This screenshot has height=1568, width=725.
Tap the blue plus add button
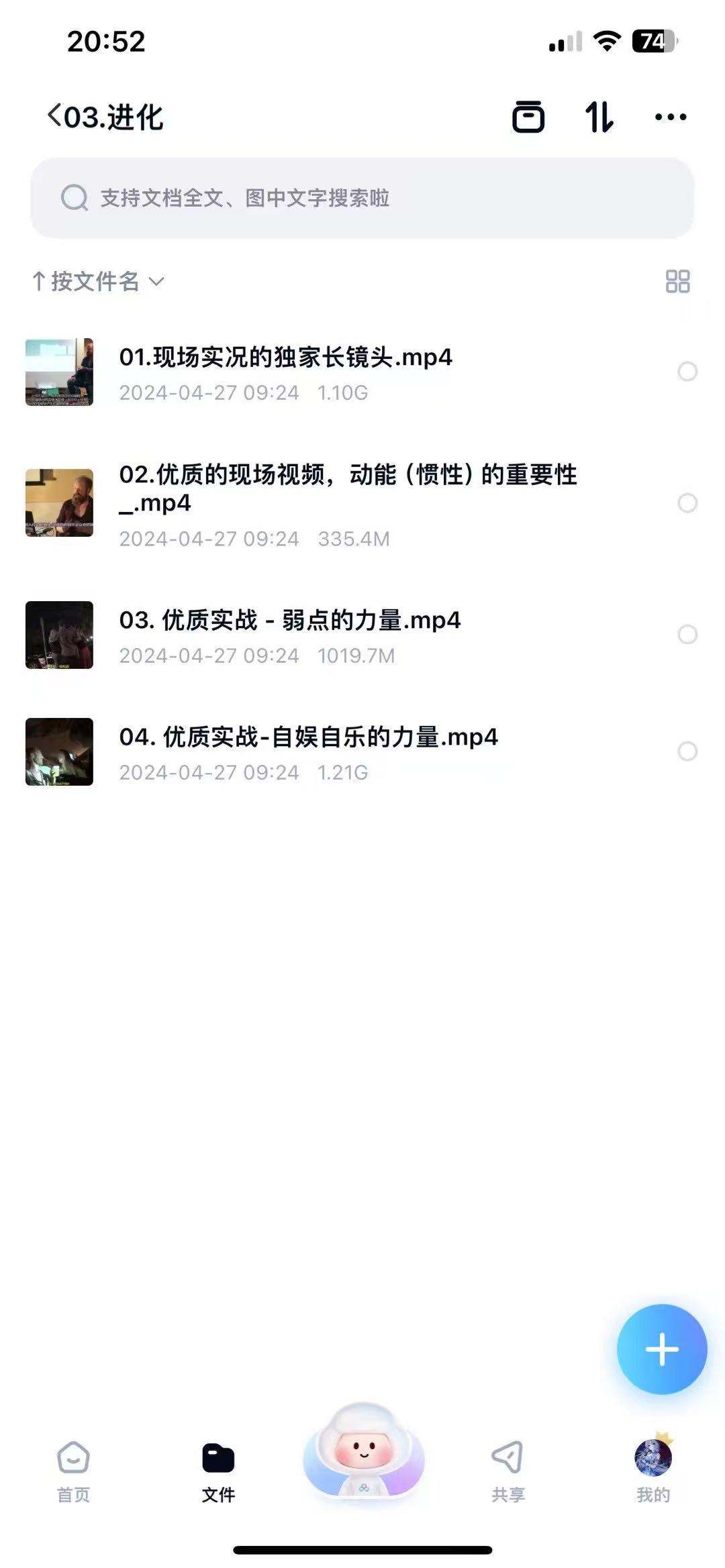662,1349
